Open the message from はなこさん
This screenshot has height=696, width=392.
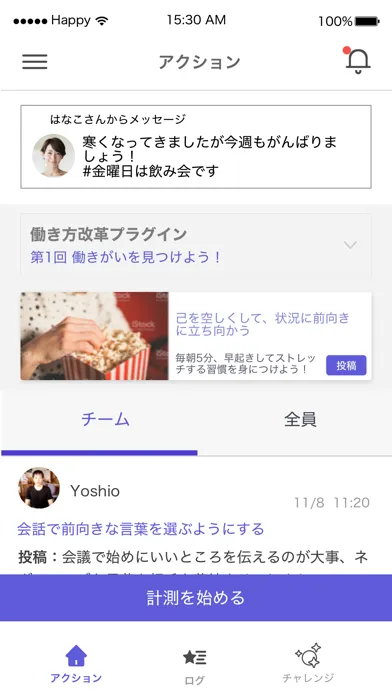point(196,147)
